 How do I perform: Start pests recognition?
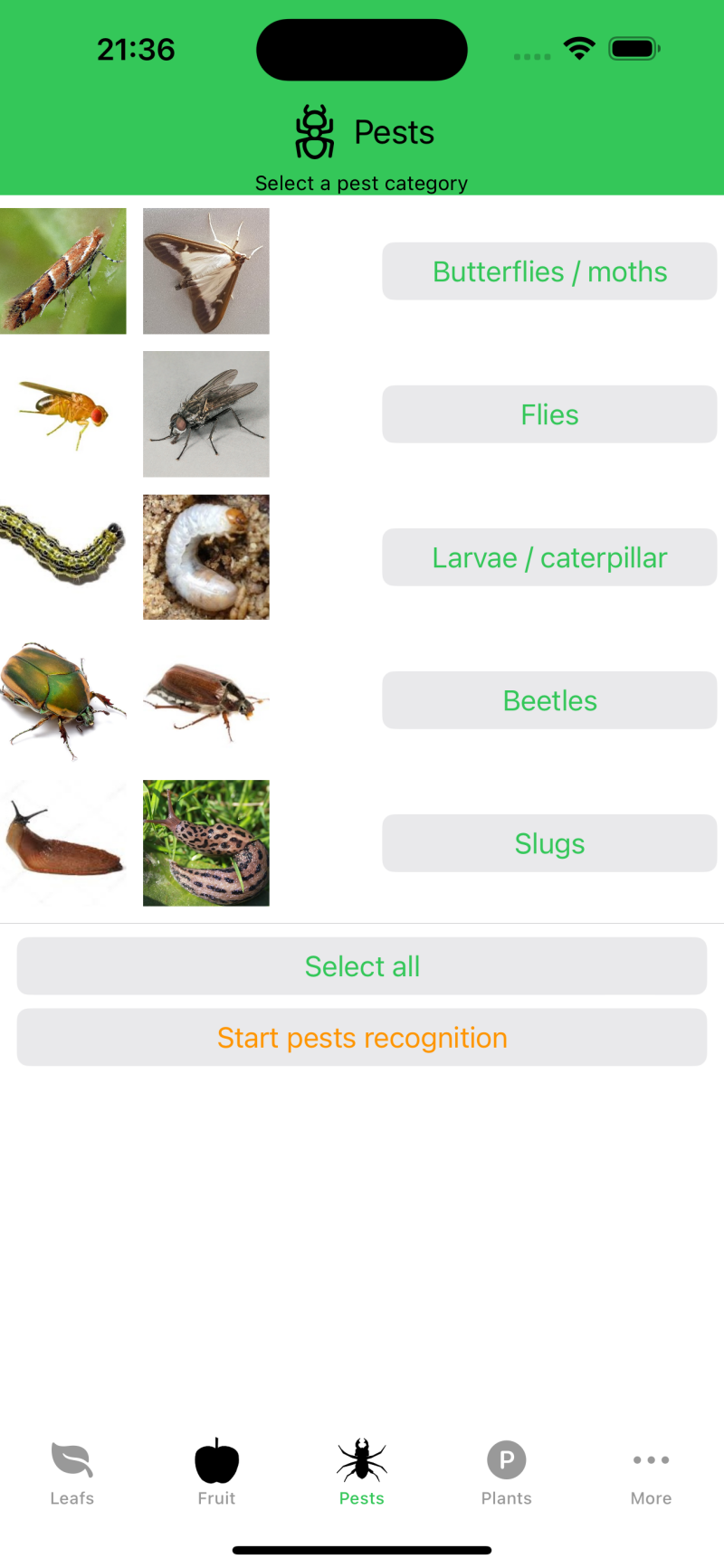[362, 1038]
